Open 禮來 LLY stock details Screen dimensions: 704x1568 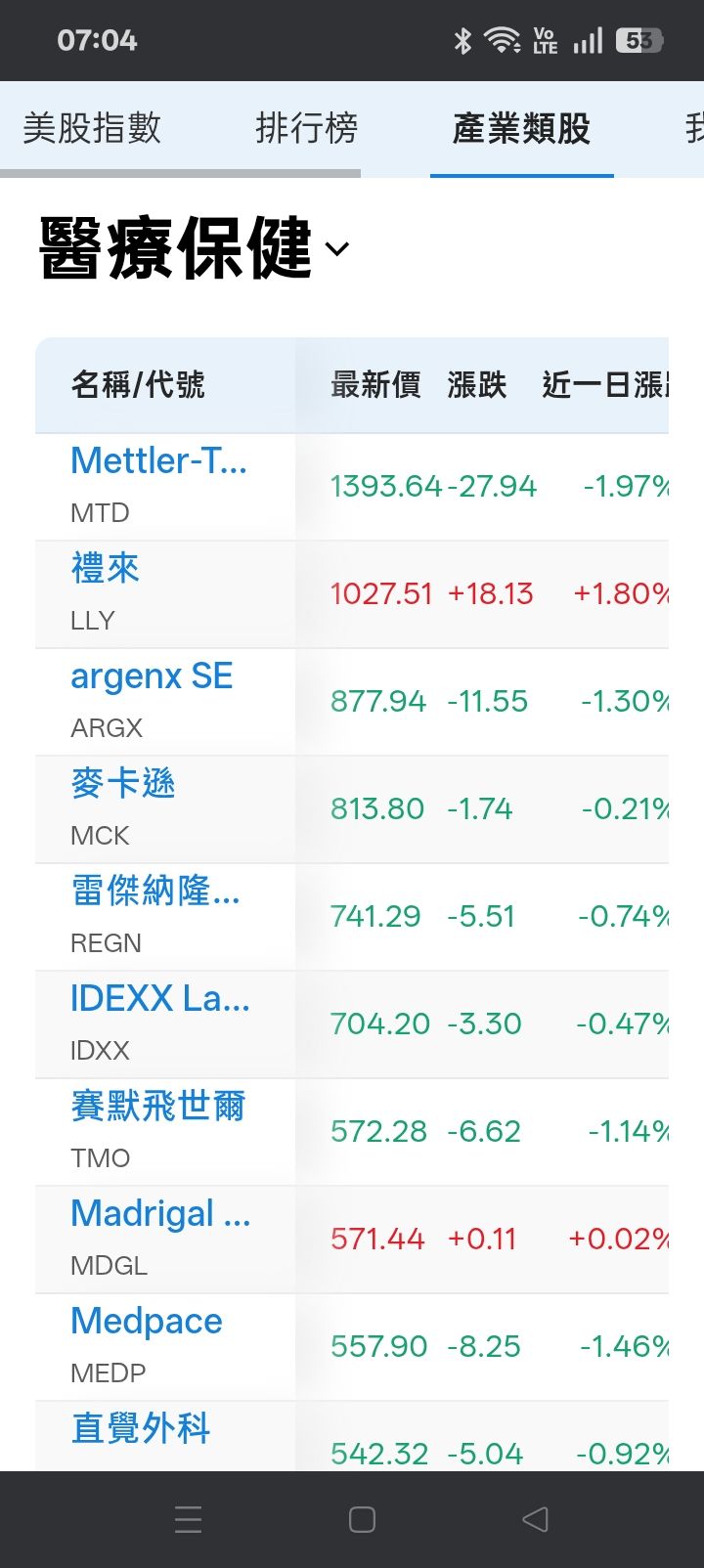(x=106, y=568)
